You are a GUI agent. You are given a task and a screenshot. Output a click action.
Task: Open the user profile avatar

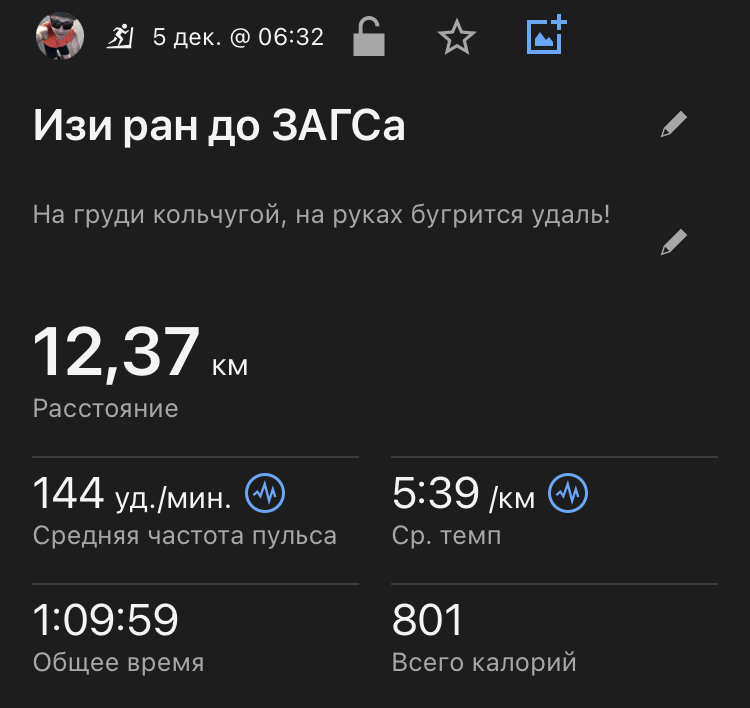[60, 38]
